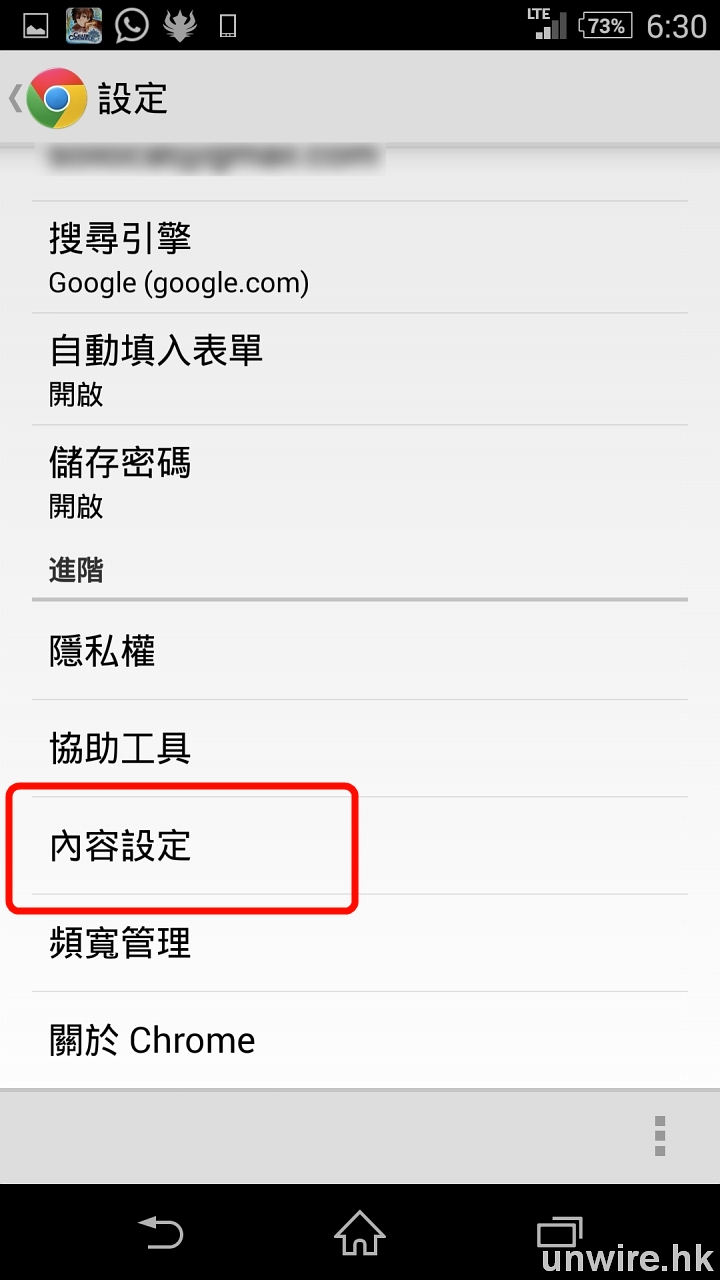
Task: Open 關於 Chrome page
Action: [359, 1040]
